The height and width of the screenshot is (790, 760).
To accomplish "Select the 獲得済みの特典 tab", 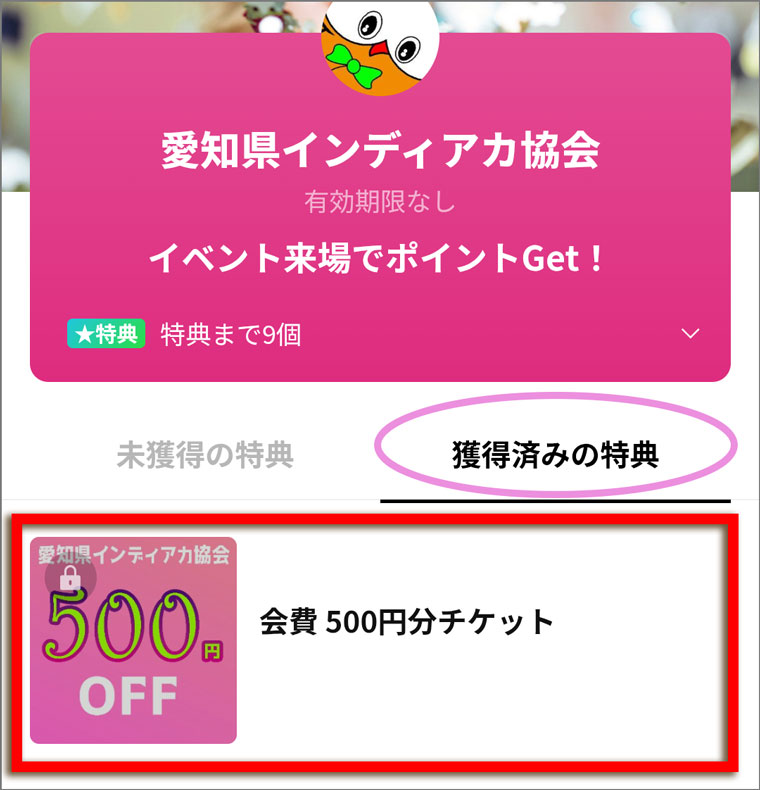I will coord(556,455).
